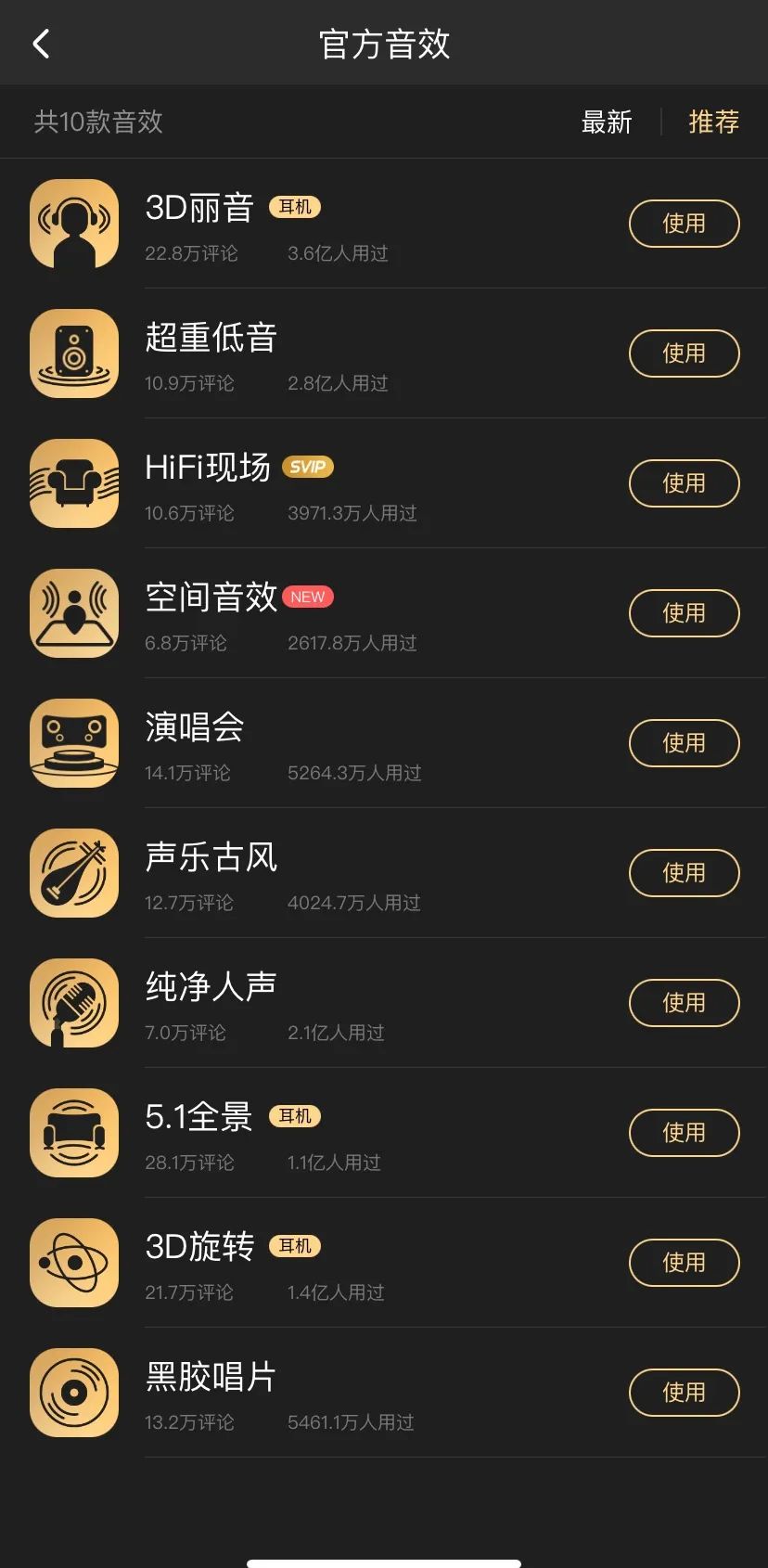768x1568 pixels.
Task: Open the 空间音效 row
Action: 211,598
